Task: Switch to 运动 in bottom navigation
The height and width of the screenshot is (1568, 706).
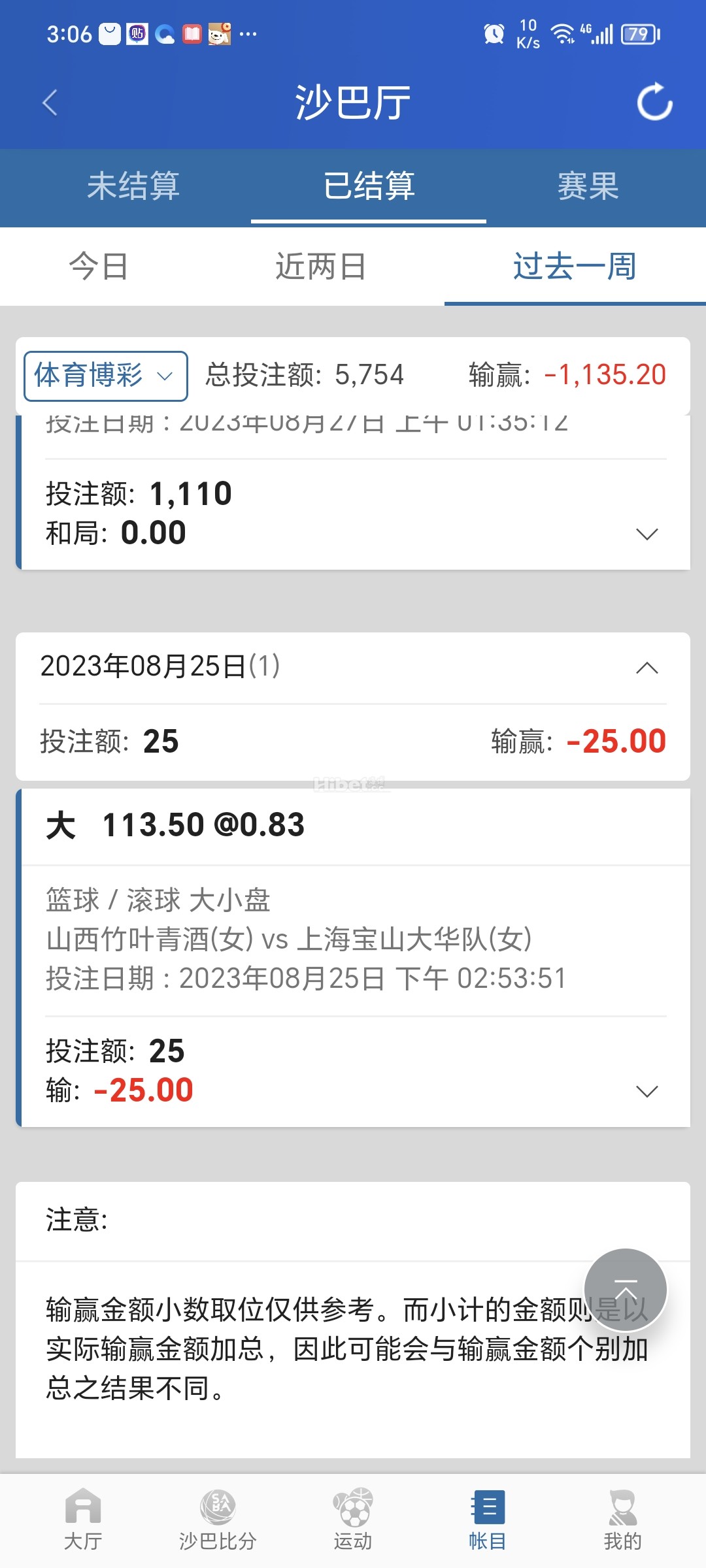Action: (353, 1519)
